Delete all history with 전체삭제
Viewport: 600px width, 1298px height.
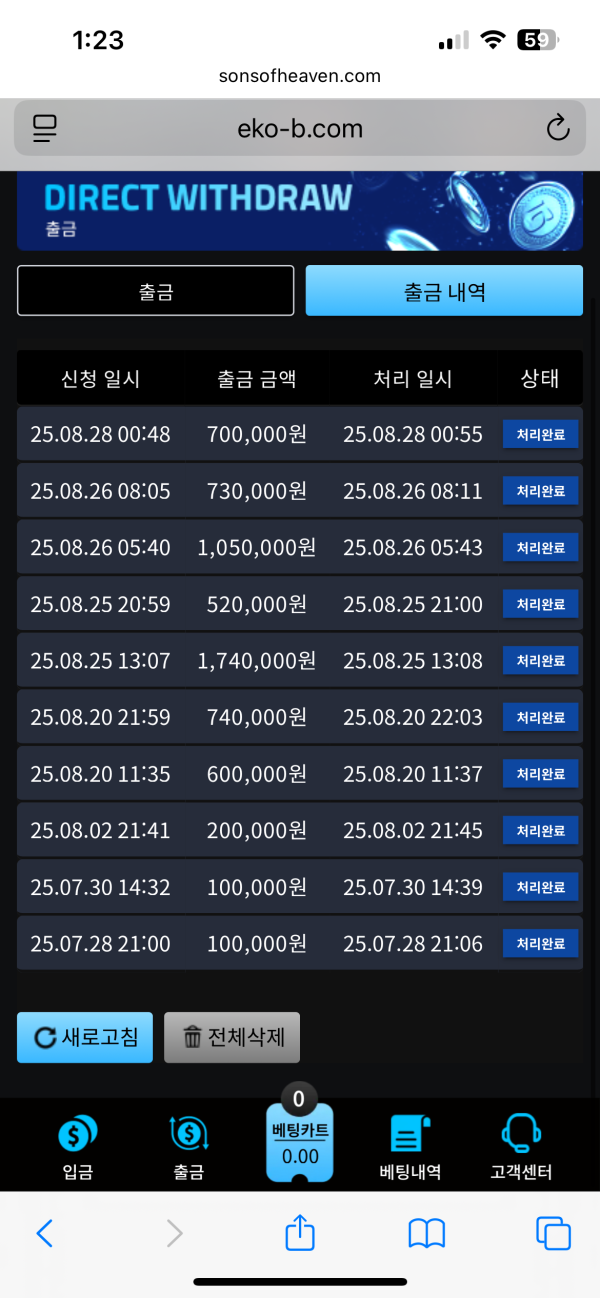[x=231, y=1037]
